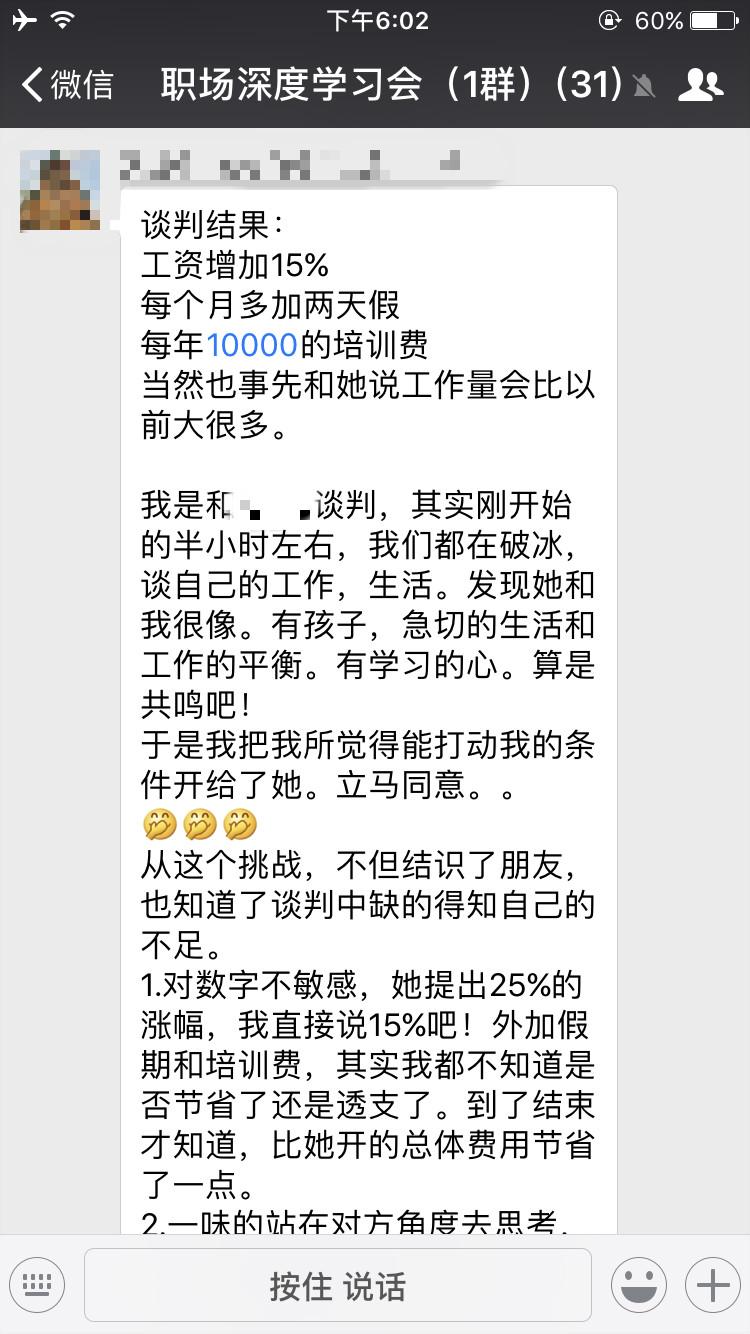The width and height of the screenshot is (750, 1334).
Task: Open the message sender's avatar profile
Action: click(60, 191)
